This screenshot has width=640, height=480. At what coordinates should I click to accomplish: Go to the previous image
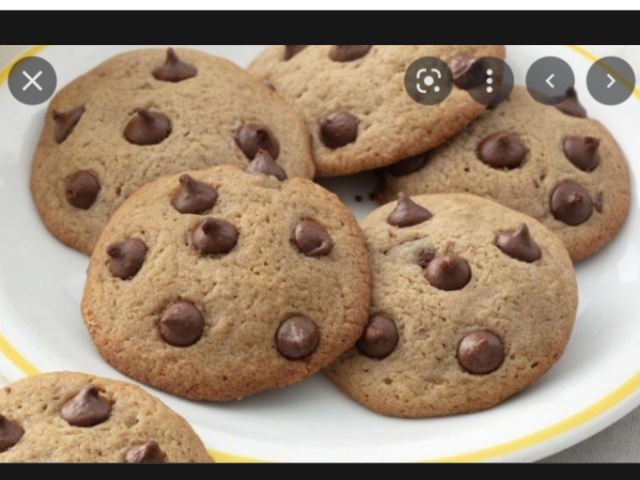click(550, 81)
